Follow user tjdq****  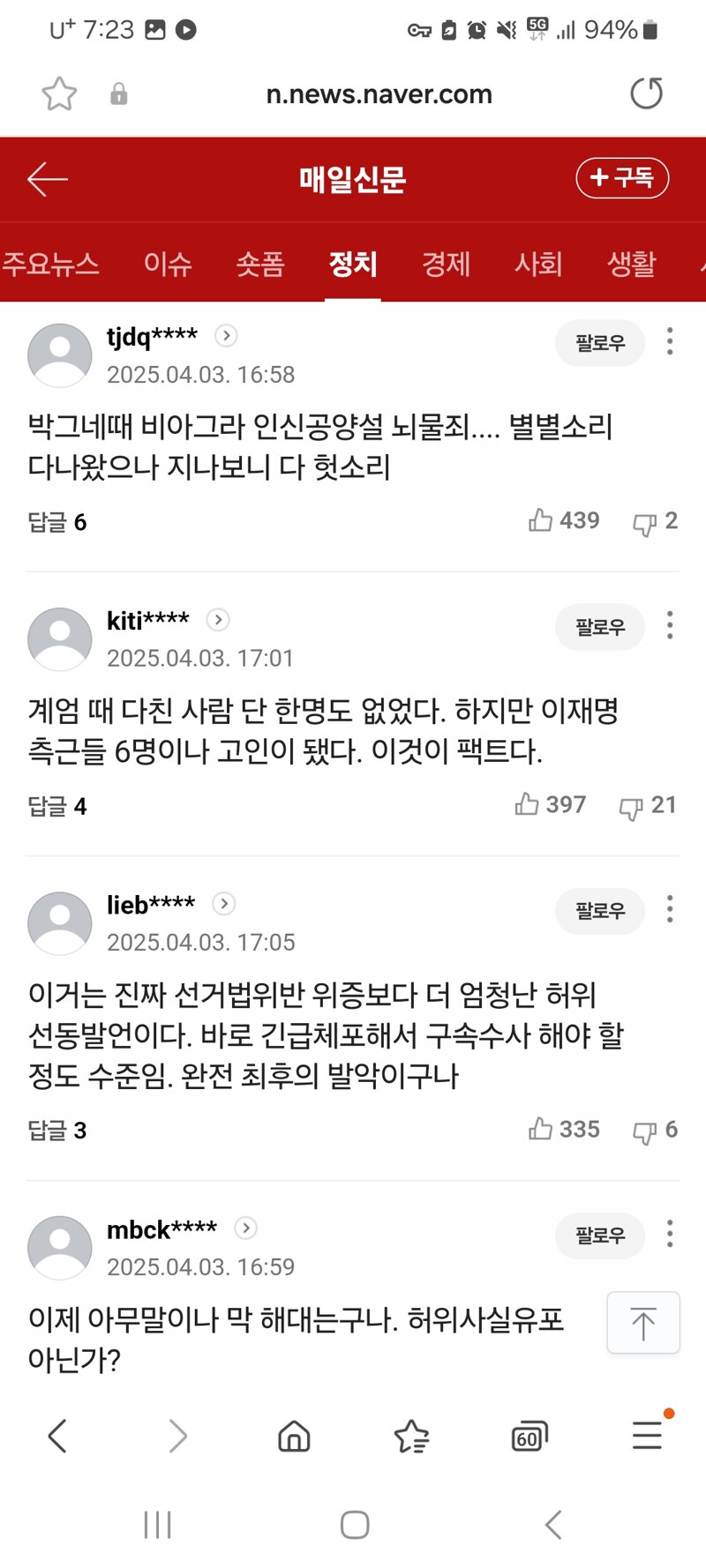coord(599,342)
